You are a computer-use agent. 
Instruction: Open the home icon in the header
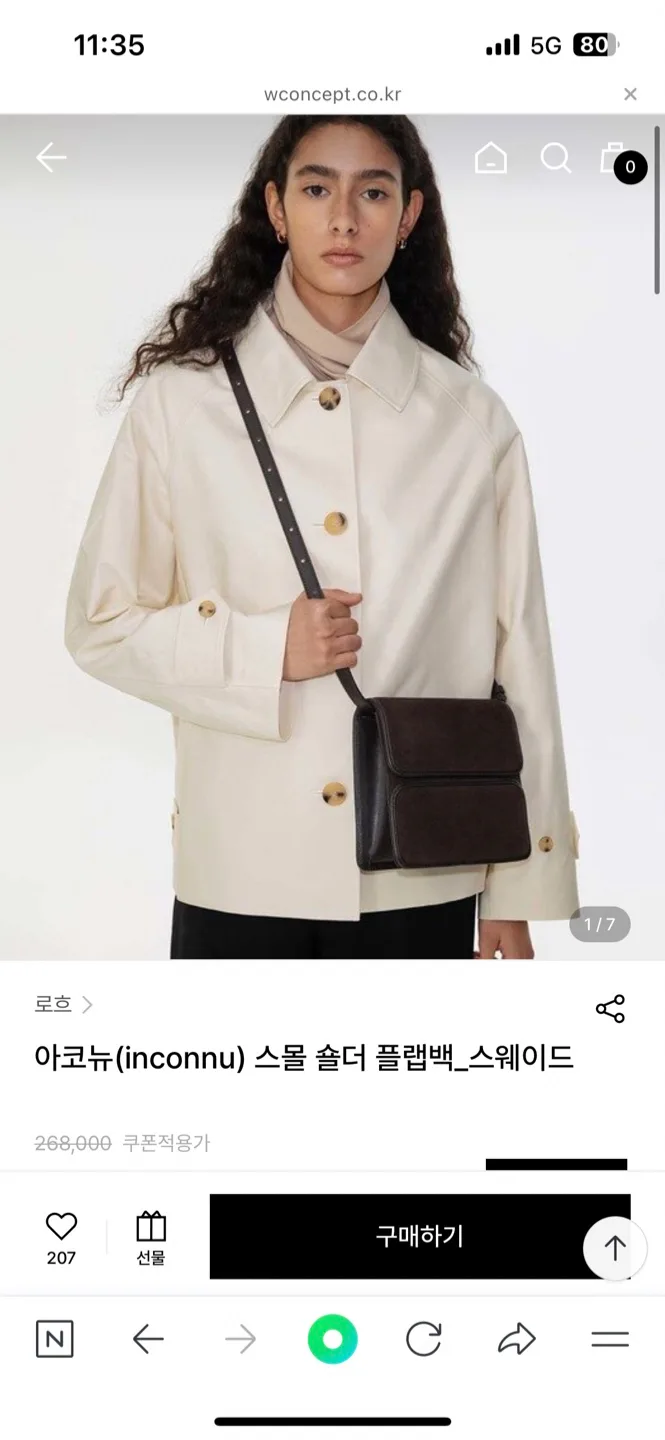click(490, 158)
